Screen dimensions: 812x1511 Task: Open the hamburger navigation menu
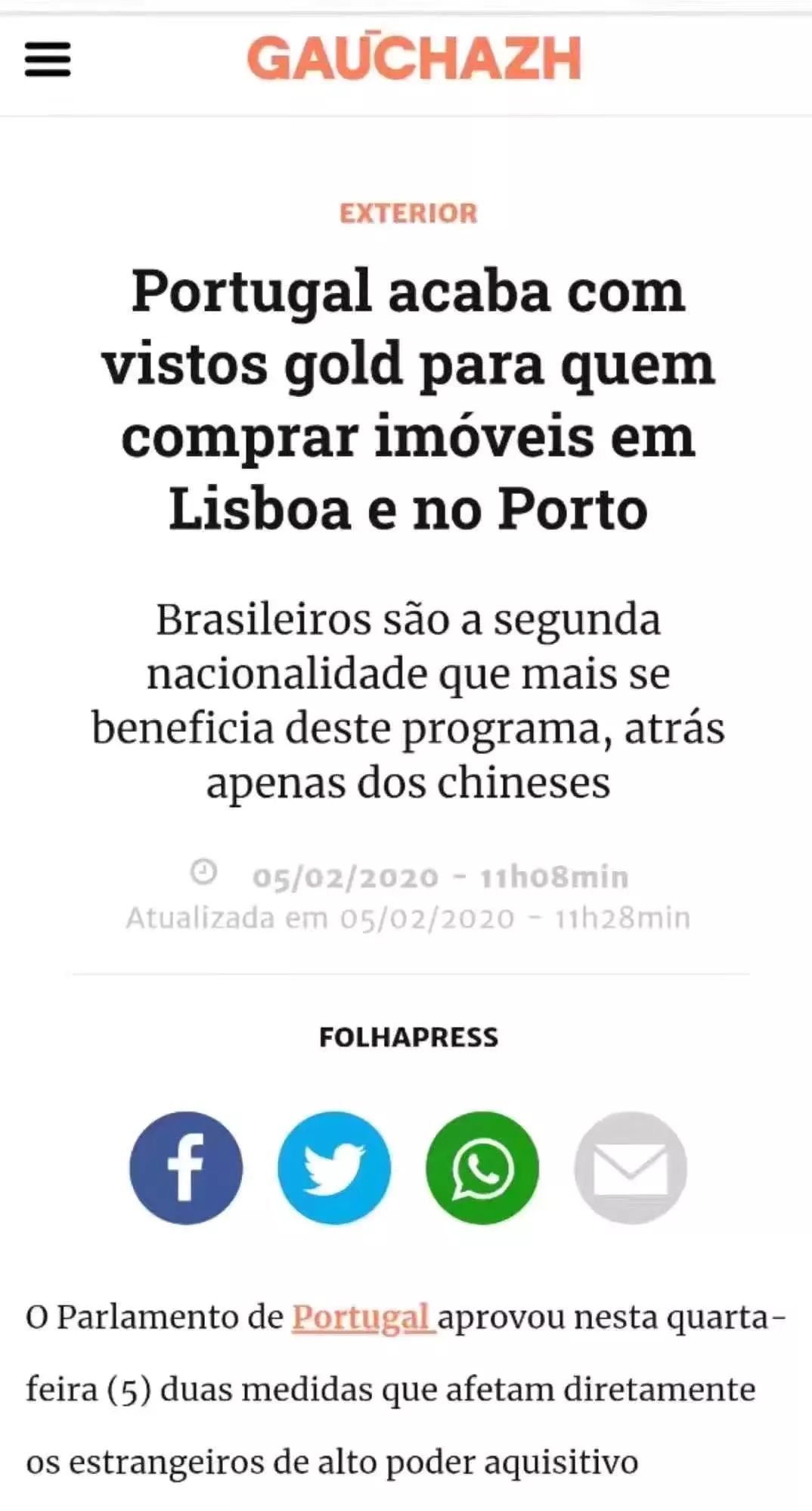pos(48,59)
